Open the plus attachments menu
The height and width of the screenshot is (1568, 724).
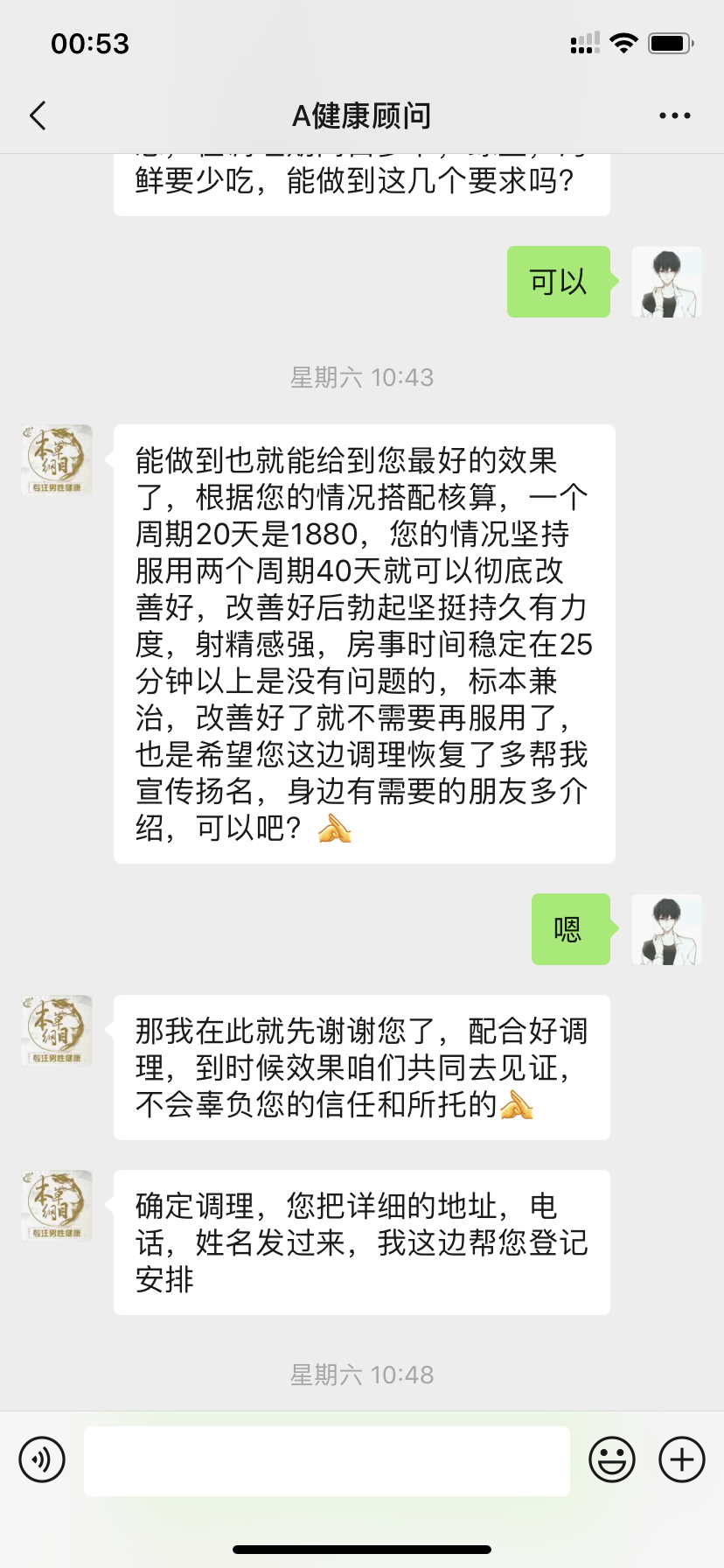(x=682, y=1459)
